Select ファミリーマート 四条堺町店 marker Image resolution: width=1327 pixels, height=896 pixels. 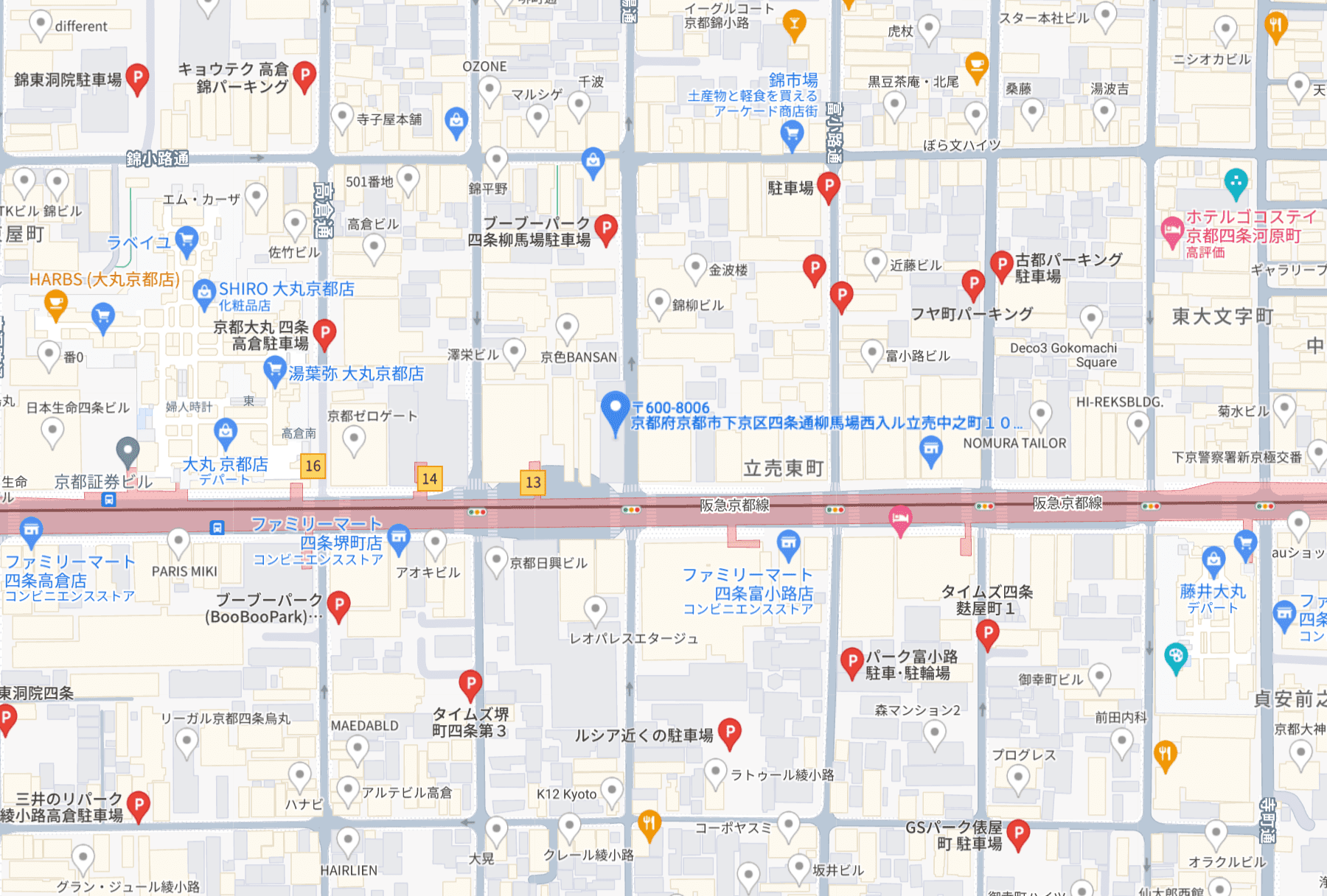(398, 538)
